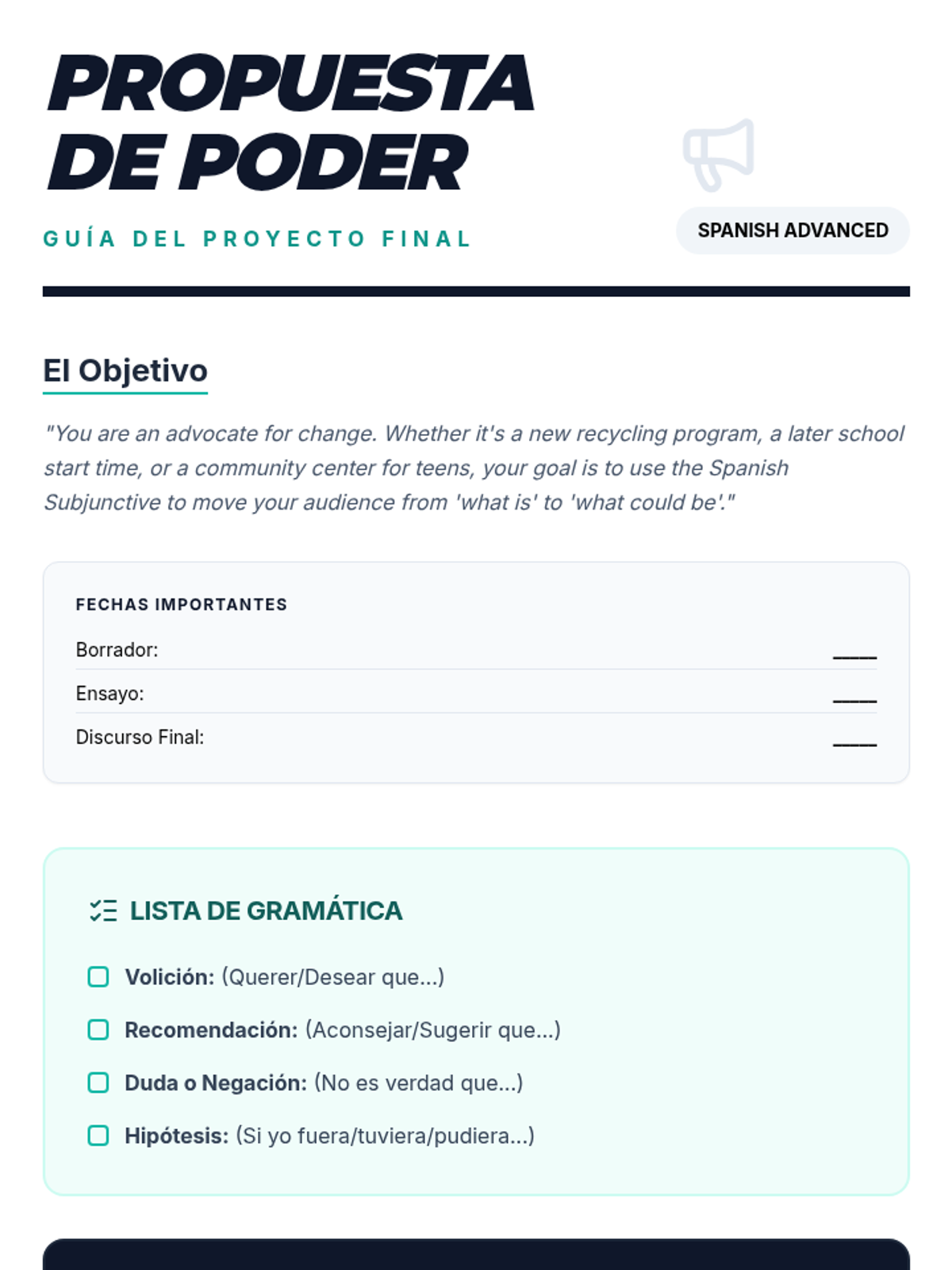Check the Volición grammar checkbox
This screenshot has width=952, height=1270.
point(98,976)
